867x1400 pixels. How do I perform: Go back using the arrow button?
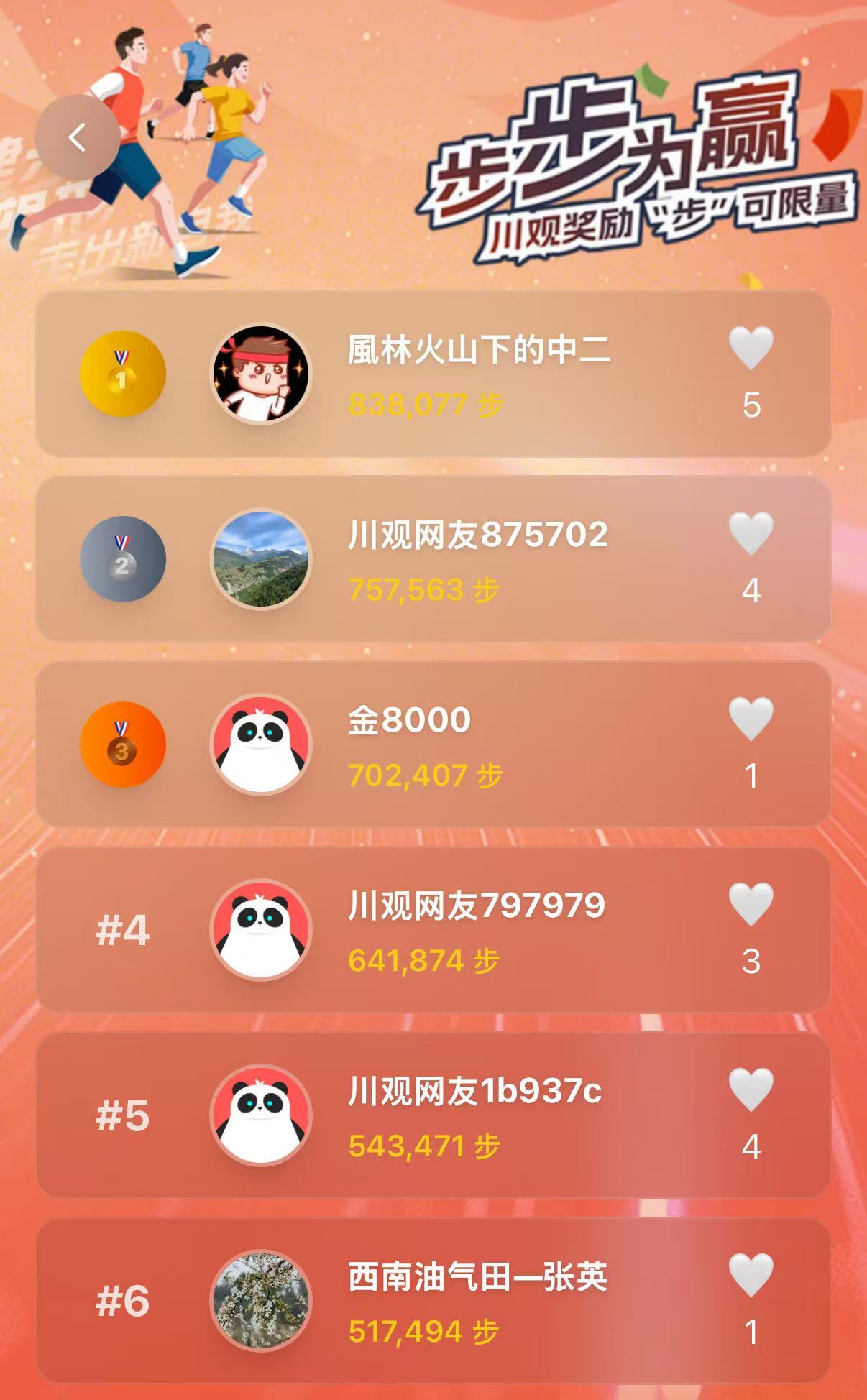[77, 137]
